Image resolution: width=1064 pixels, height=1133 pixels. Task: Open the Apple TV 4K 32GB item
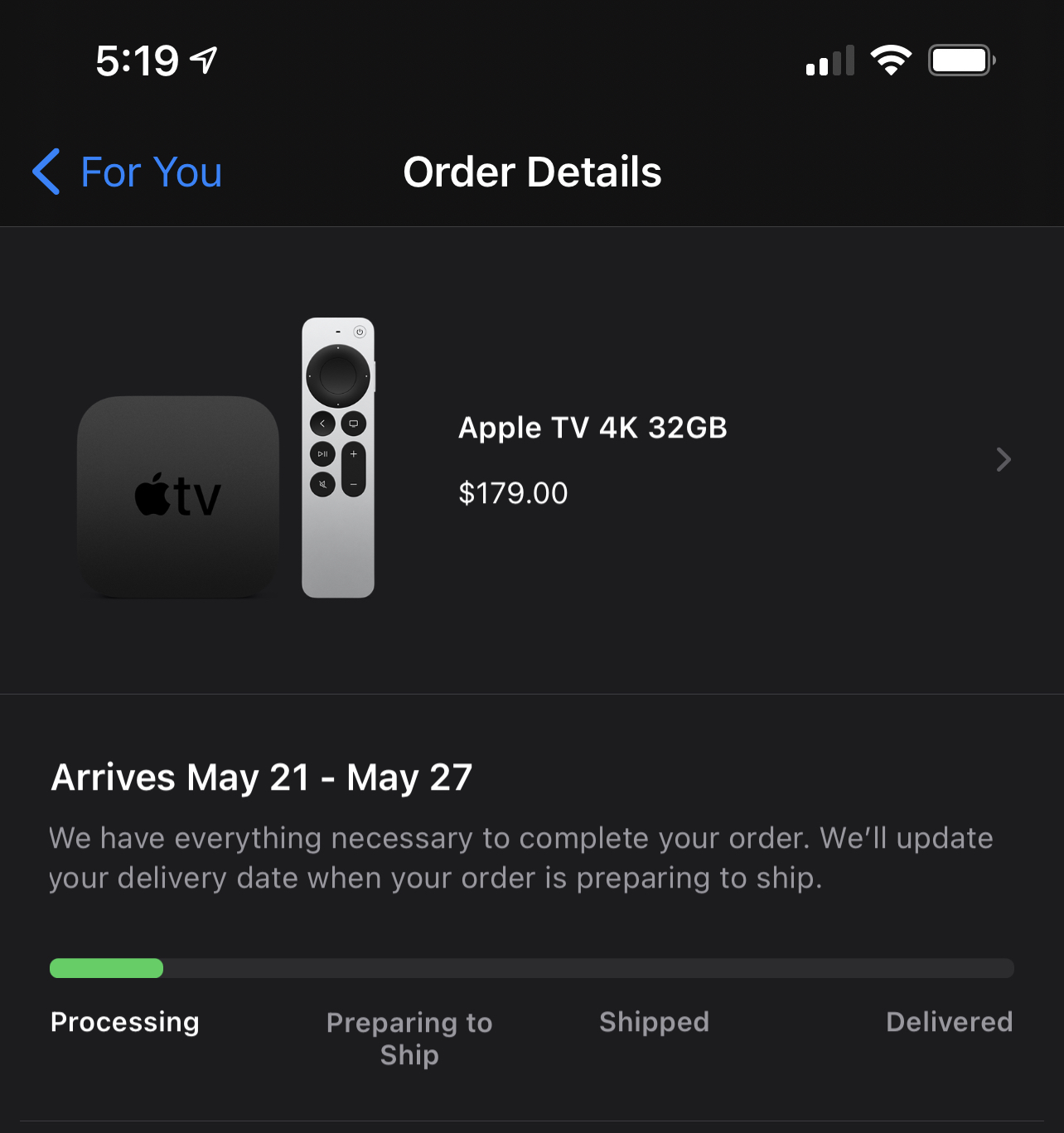pos(592,459)
